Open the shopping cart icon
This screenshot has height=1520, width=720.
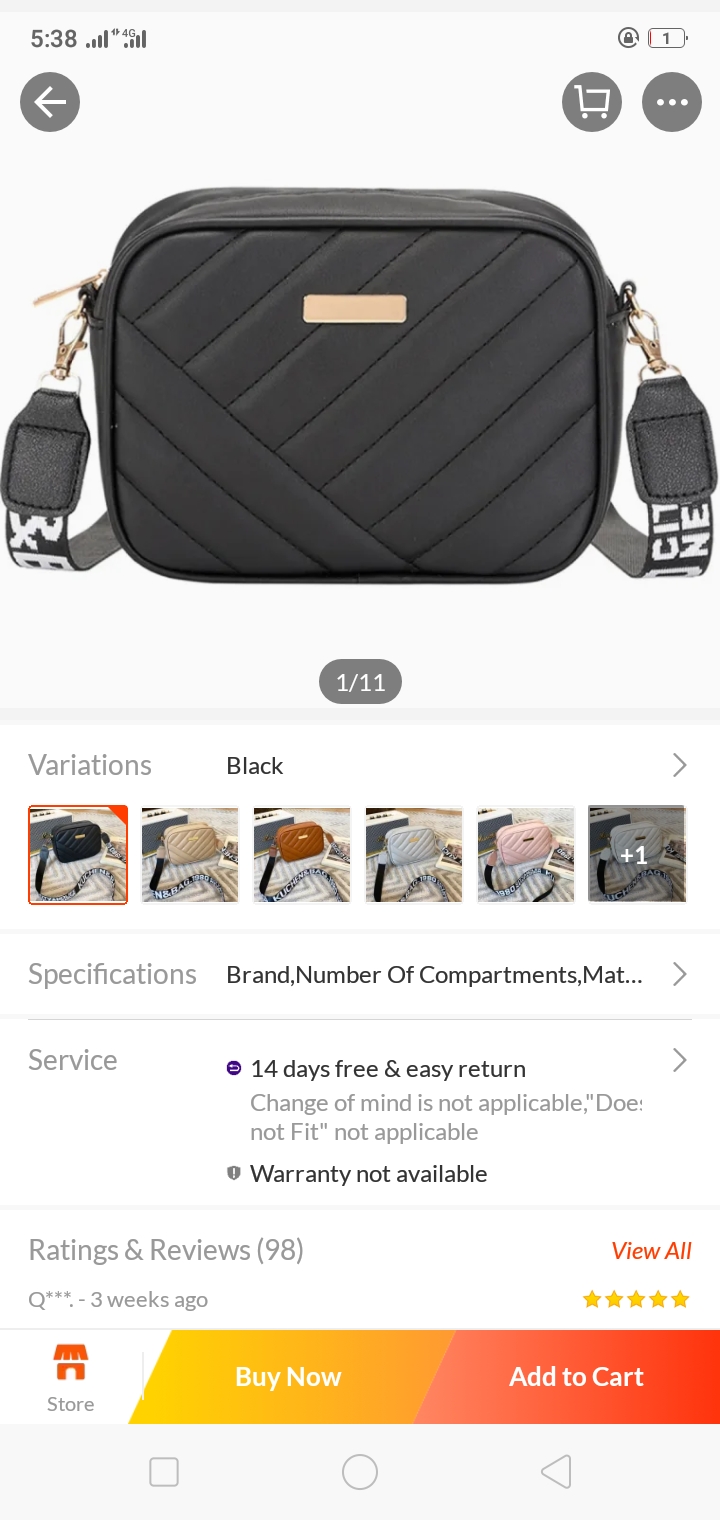point(592,102)
